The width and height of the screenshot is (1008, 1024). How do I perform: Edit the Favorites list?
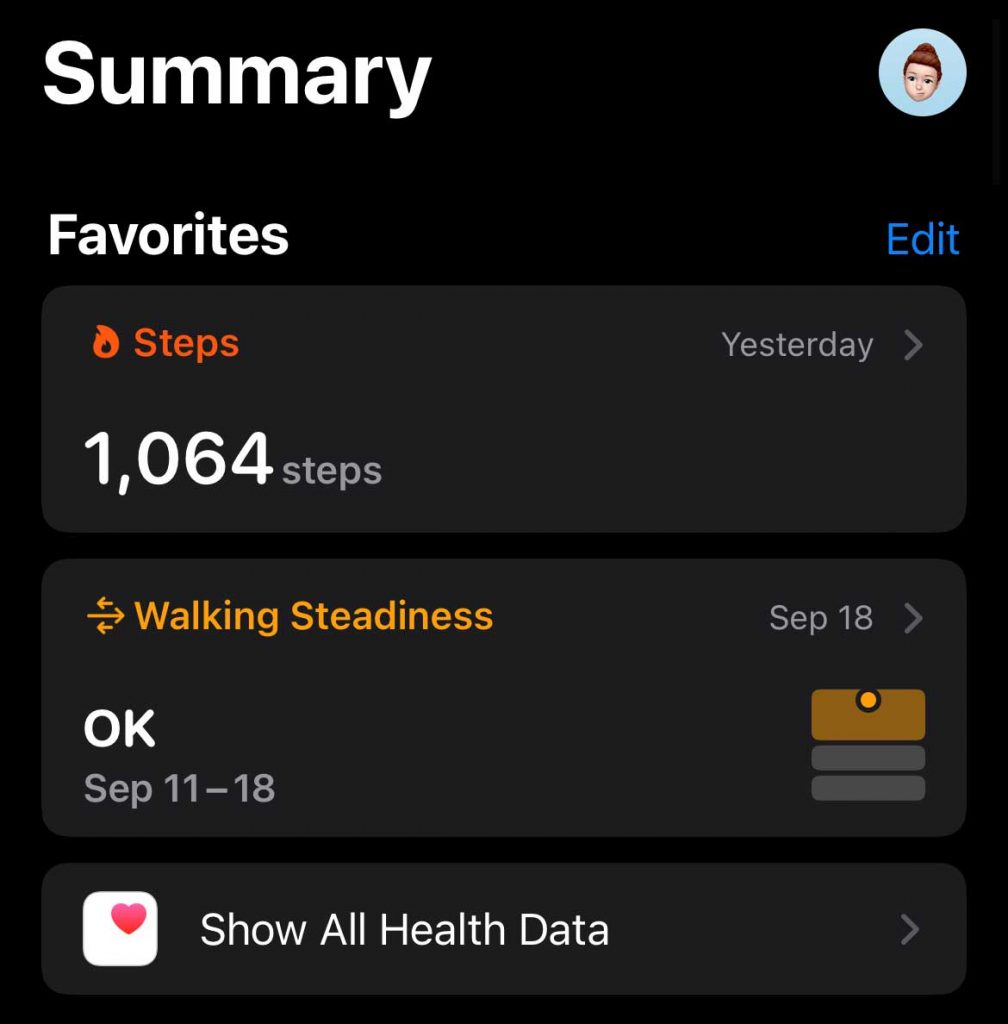[922, 239]
